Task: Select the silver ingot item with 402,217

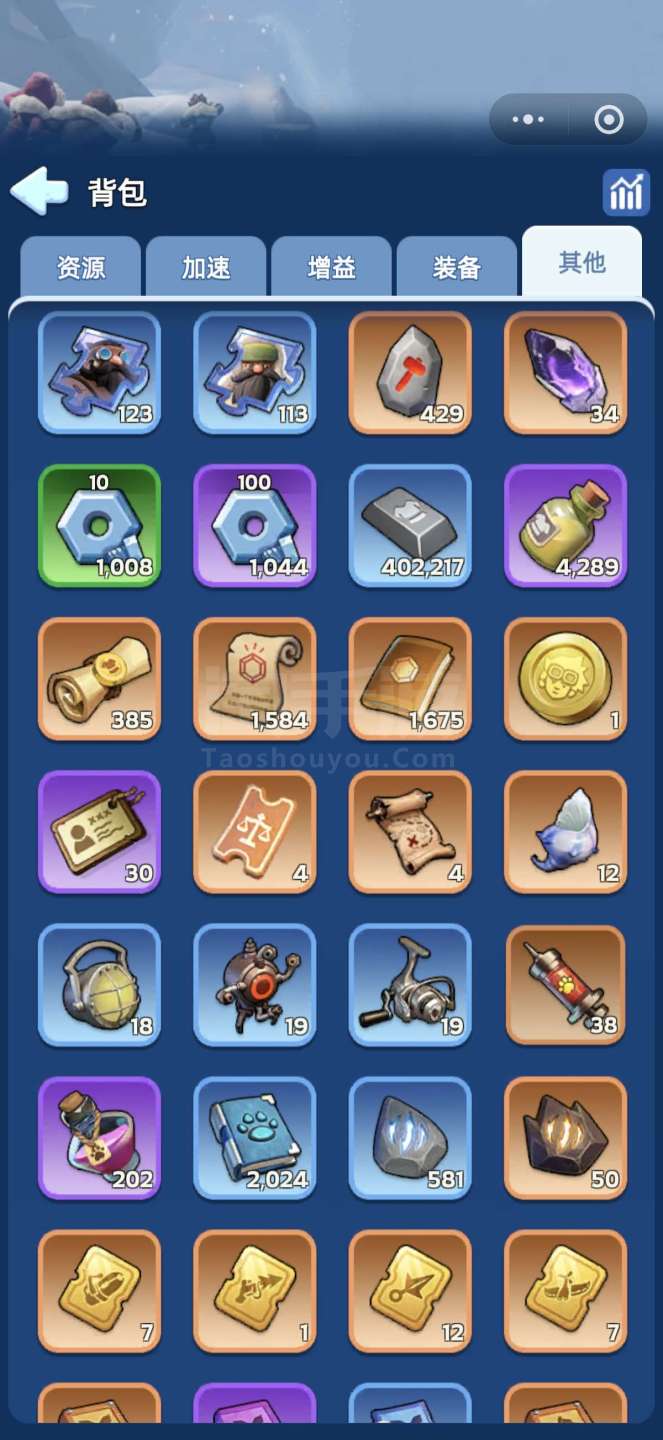Action: tap(410, 526)
